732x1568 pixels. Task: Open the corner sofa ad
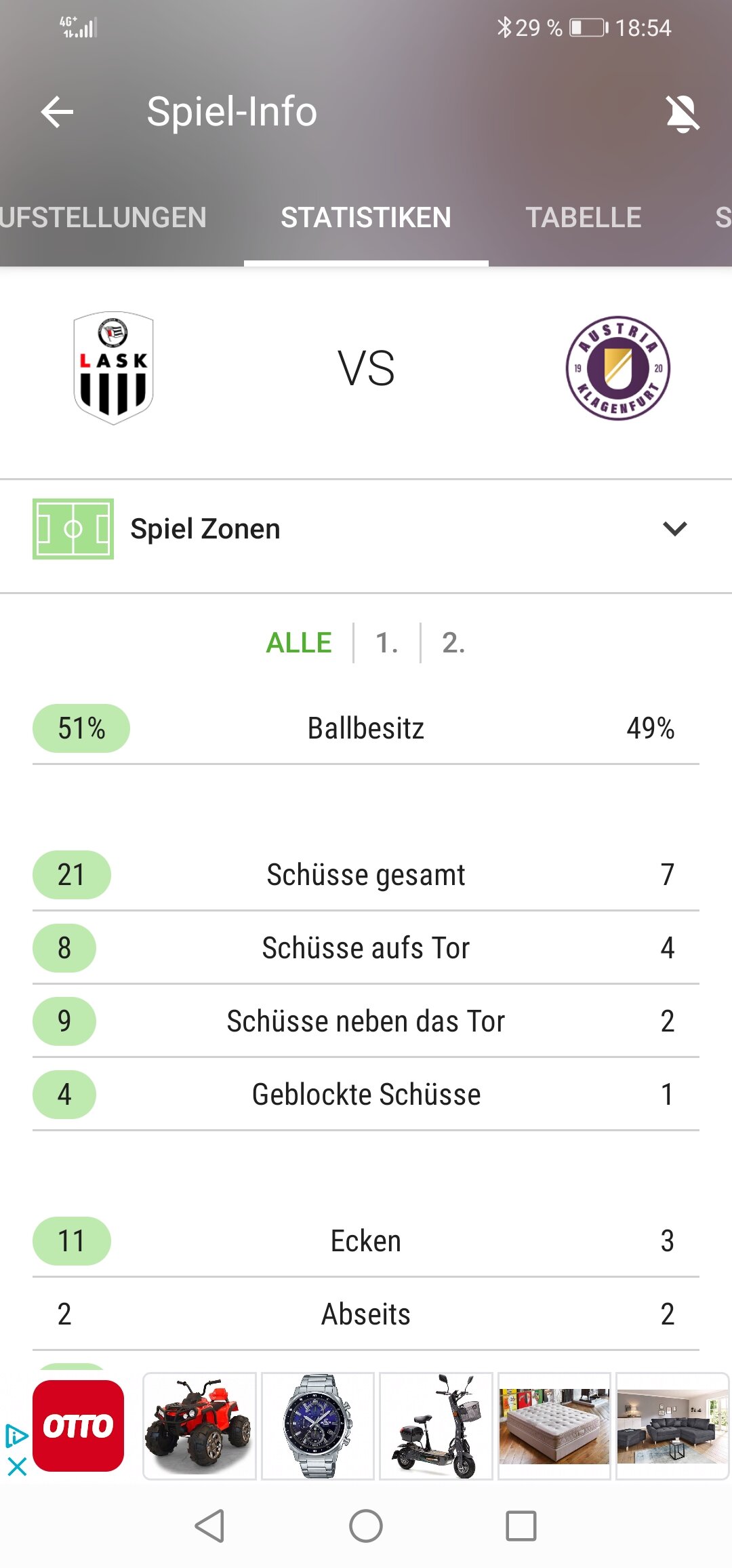click(672, 1426)
